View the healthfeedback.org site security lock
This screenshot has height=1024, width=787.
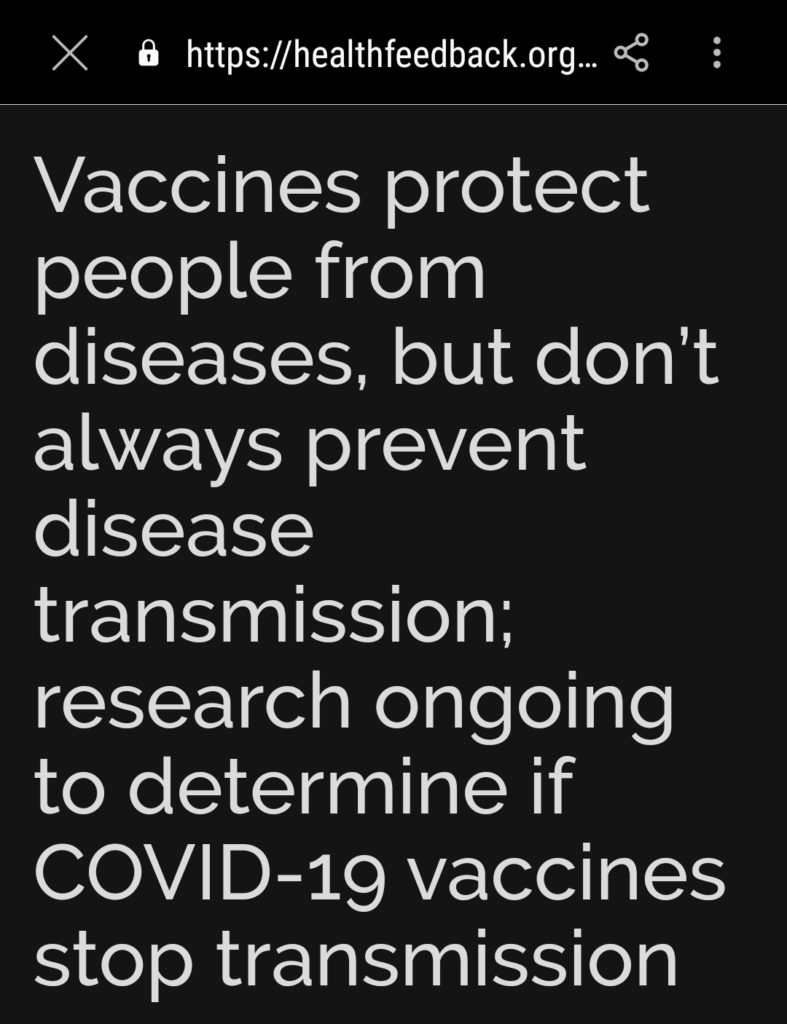149,54
